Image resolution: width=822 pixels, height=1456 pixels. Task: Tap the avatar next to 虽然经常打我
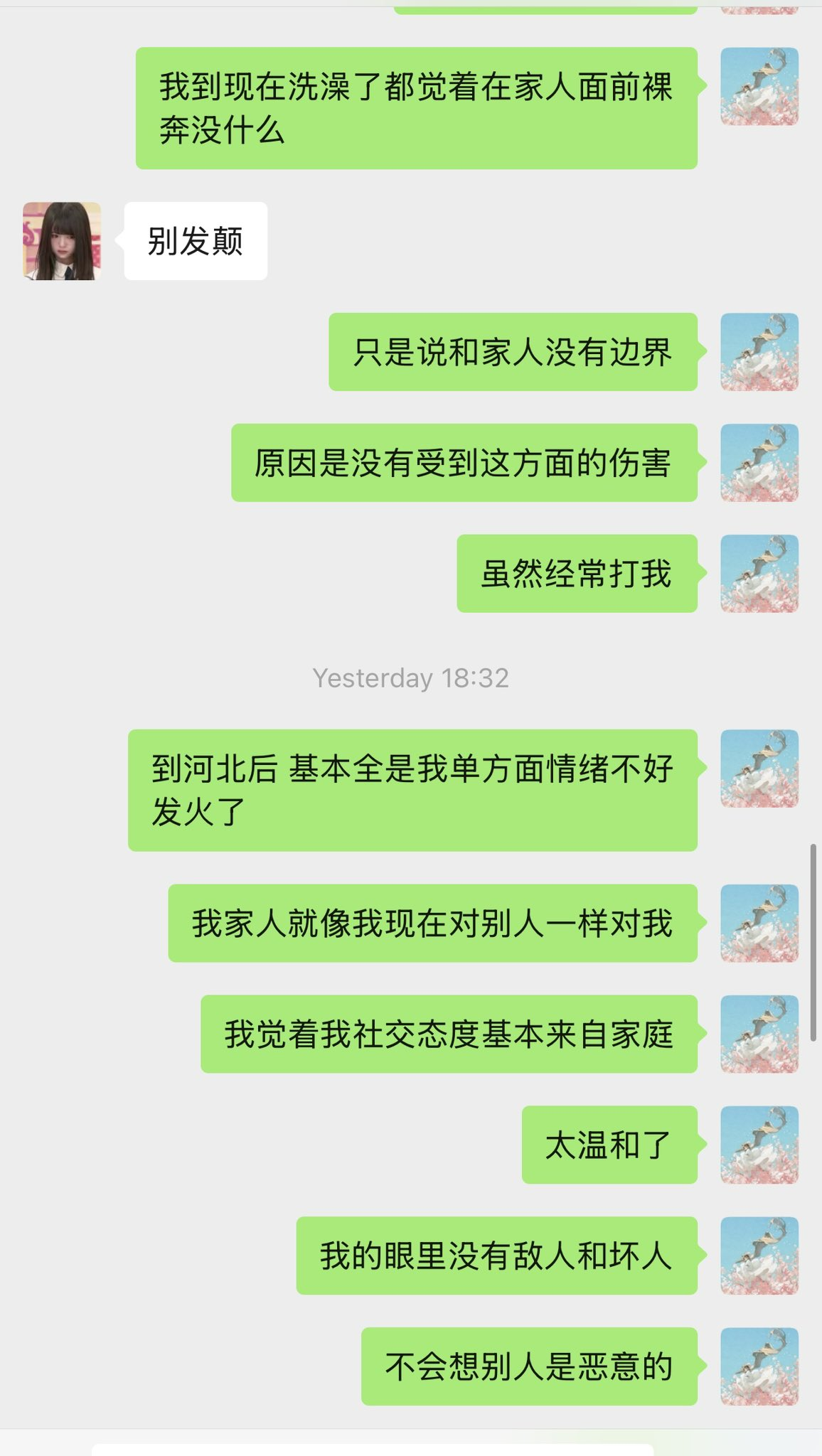pyautogui.click(x=759, y=574)
